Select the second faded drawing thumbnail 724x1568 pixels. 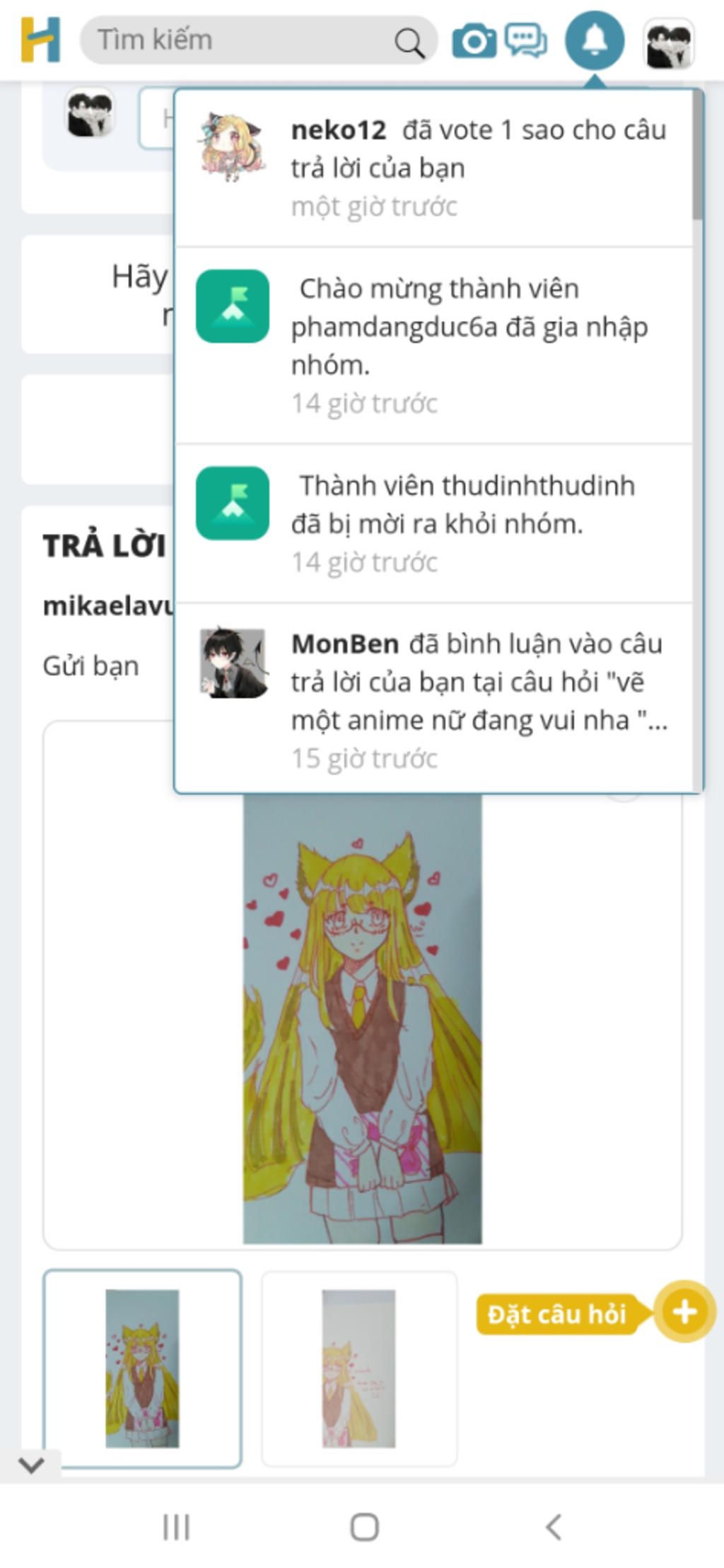pos(359,1368)
